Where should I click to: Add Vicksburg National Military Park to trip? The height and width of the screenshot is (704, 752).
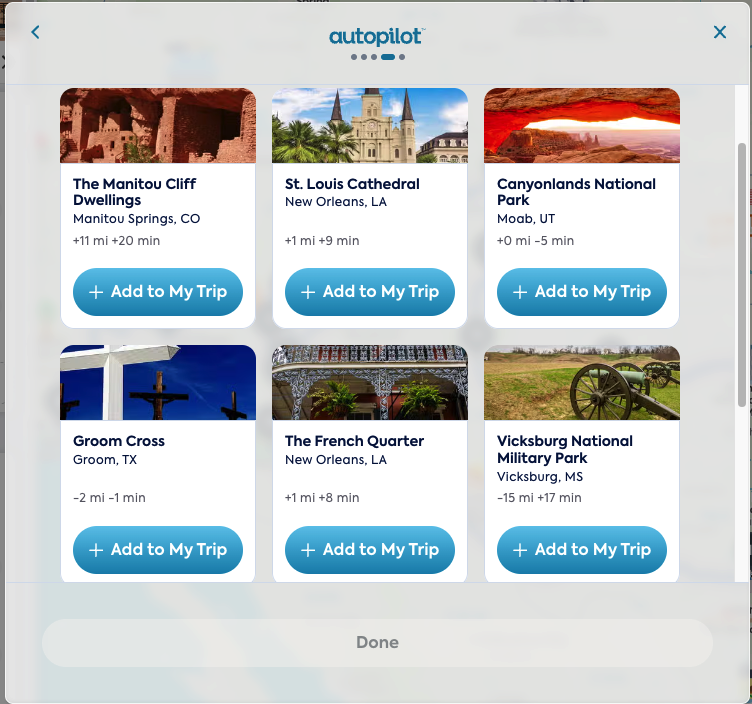582,550
